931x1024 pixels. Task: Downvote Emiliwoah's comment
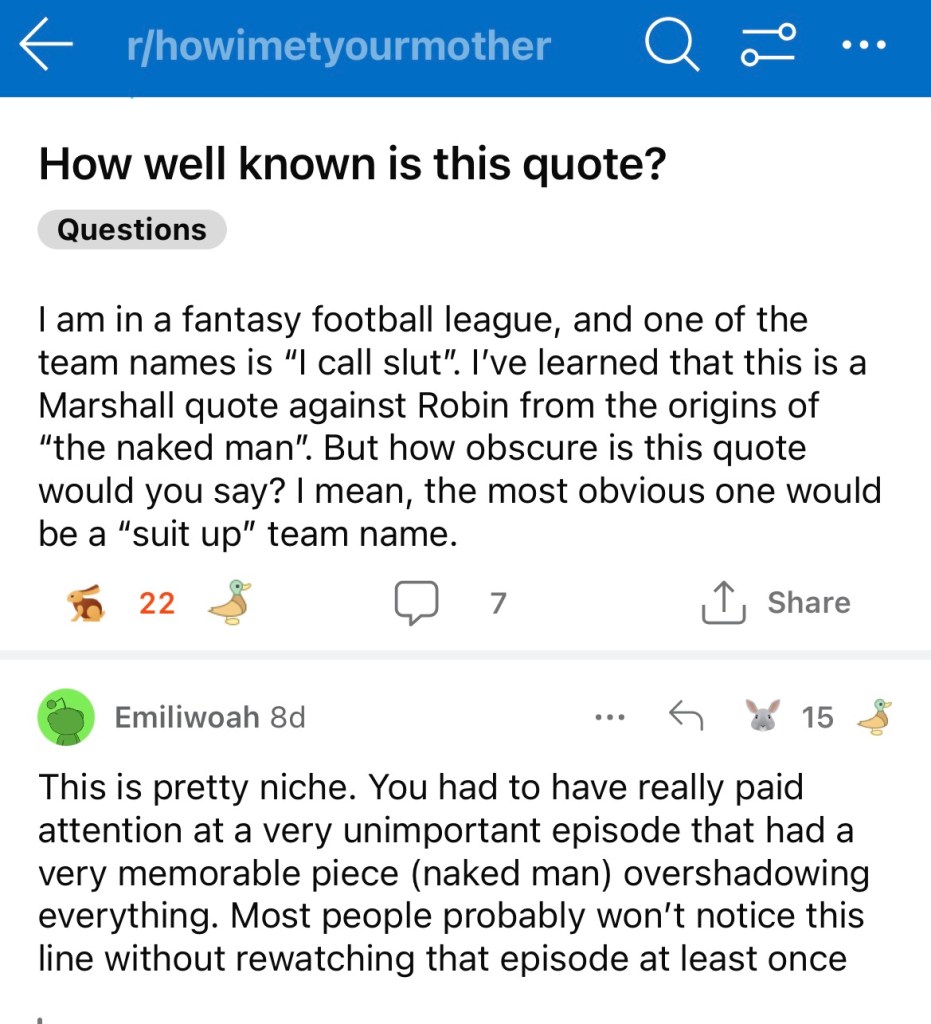coord(876,716)
